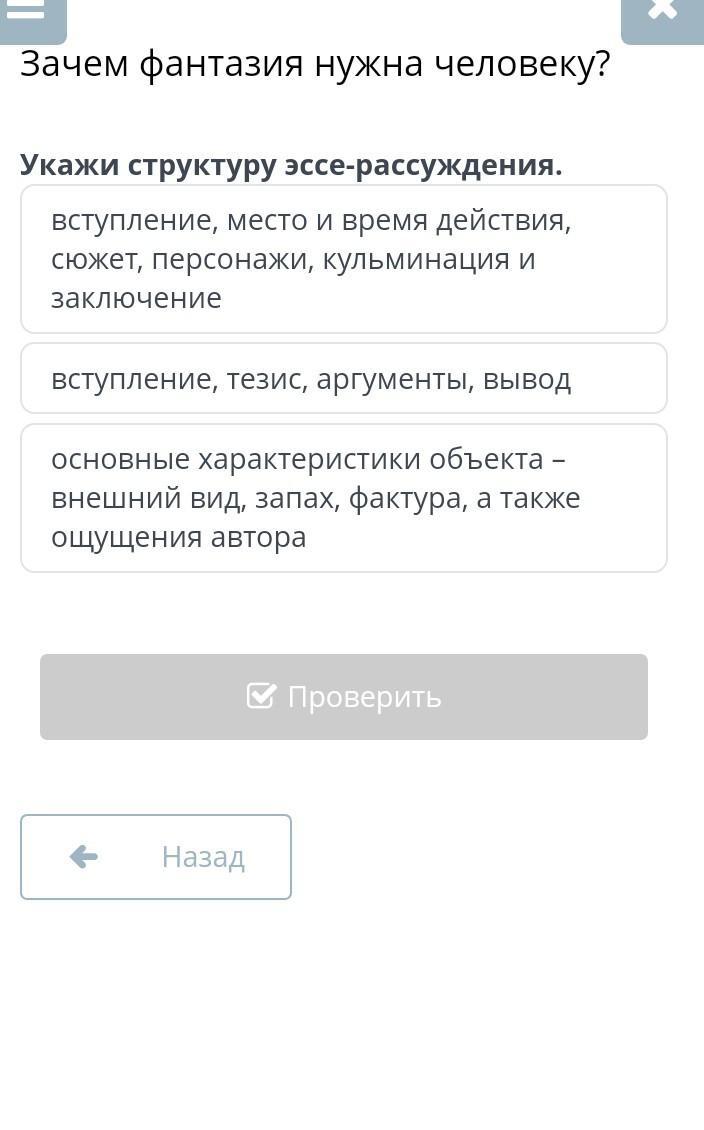This screenshot has height=1130, width=704.
Task: Choose 'вступление, тезис, аргументы, вывод' answer
Action: coord(343,379)
